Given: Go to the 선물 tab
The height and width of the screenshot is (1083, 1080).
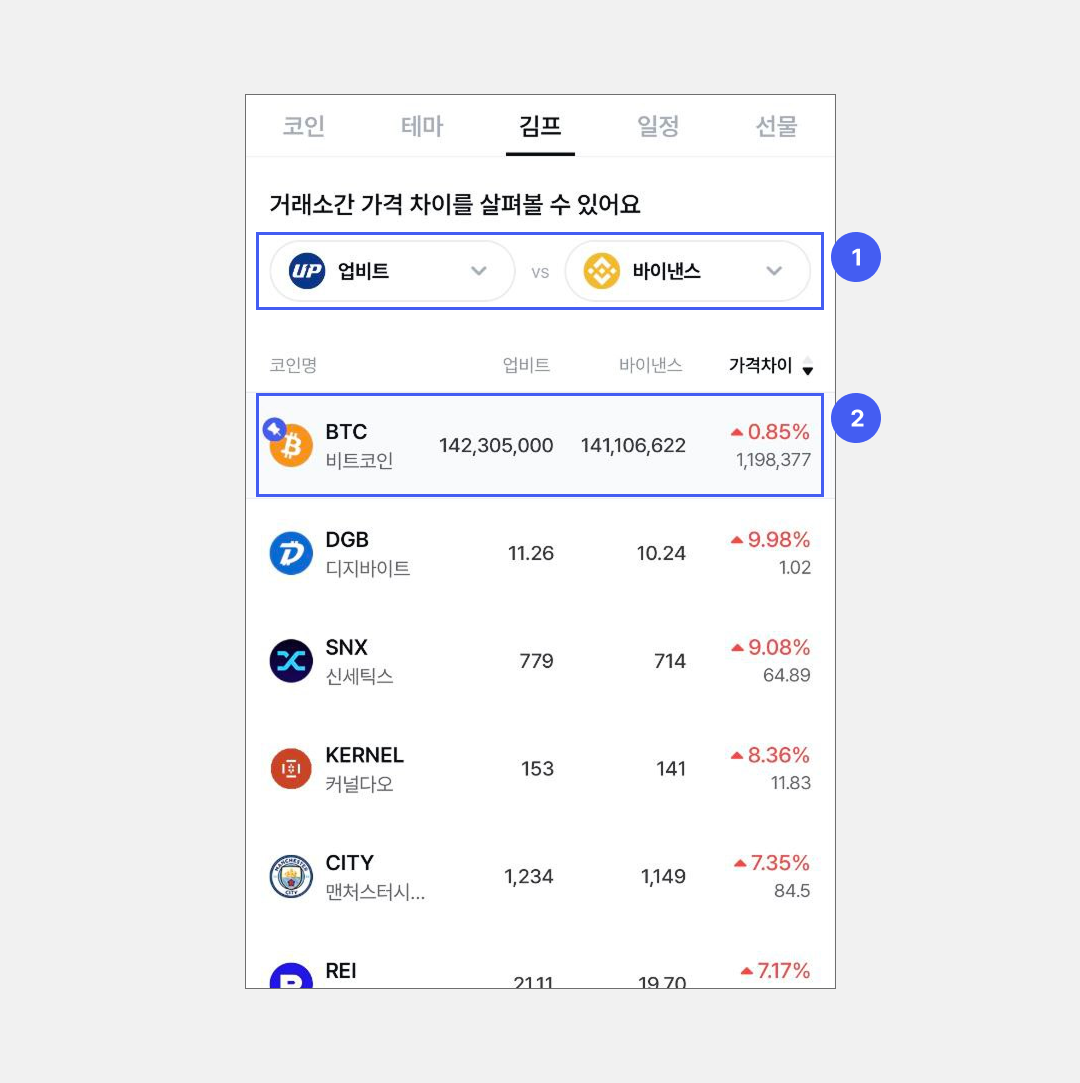Looking at the screenshot, I should click(776, 127).
